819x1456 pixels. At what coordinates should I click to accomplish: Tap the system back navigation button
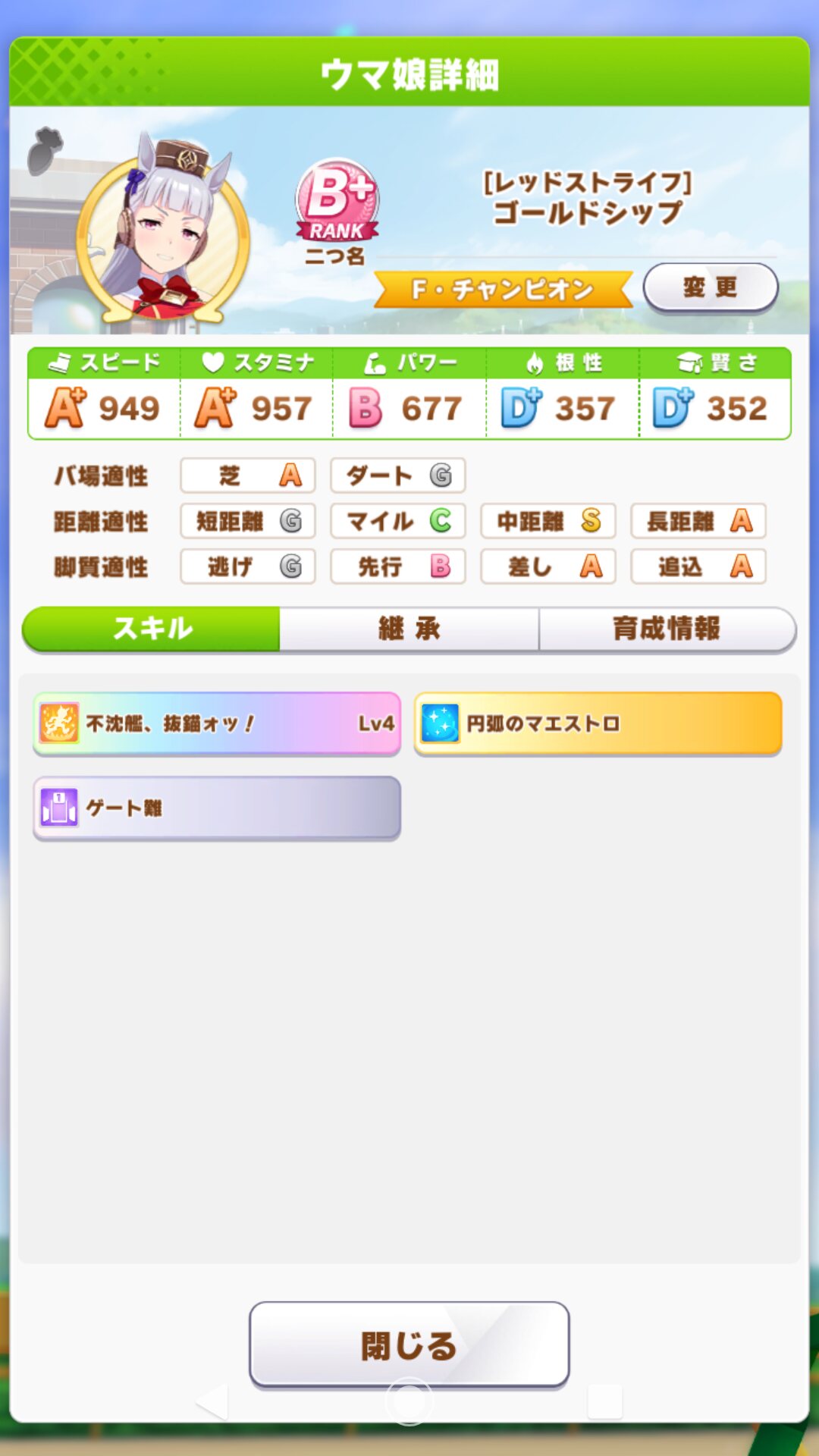click(x=212, y=1401)
